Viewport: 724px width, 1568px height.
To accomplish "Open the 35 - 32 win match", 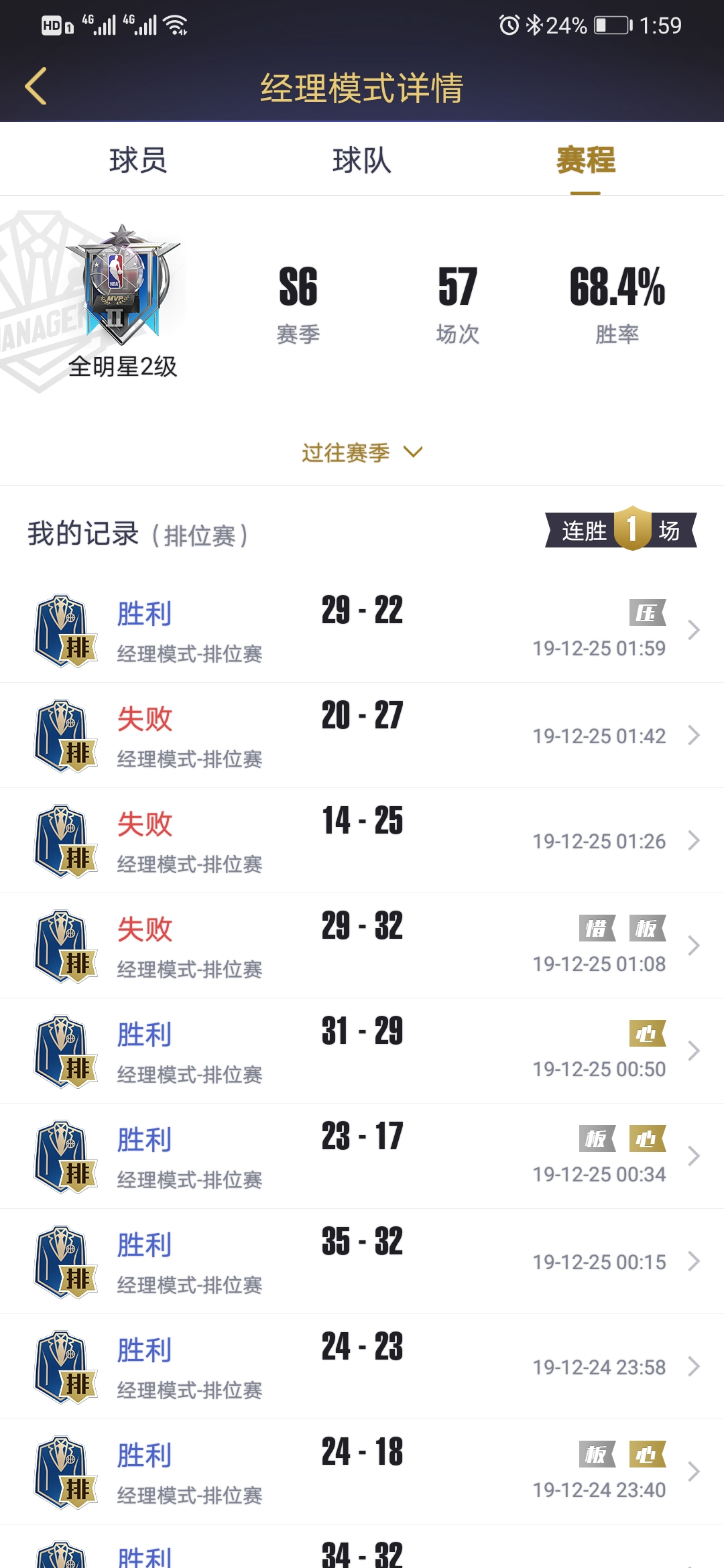I will point(362,1261).
